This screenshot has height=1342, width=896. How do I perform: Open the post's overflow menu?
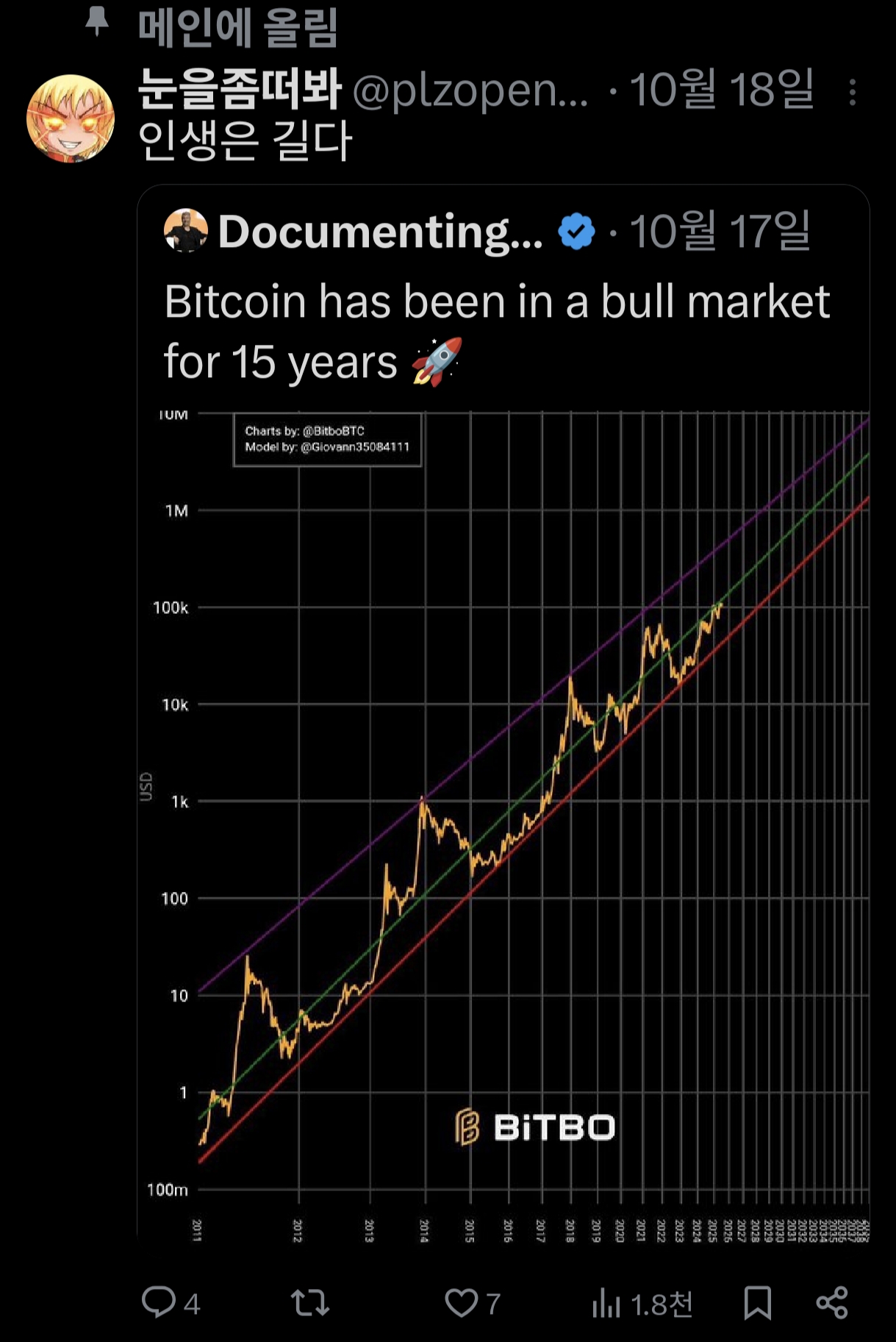point(852,93)
